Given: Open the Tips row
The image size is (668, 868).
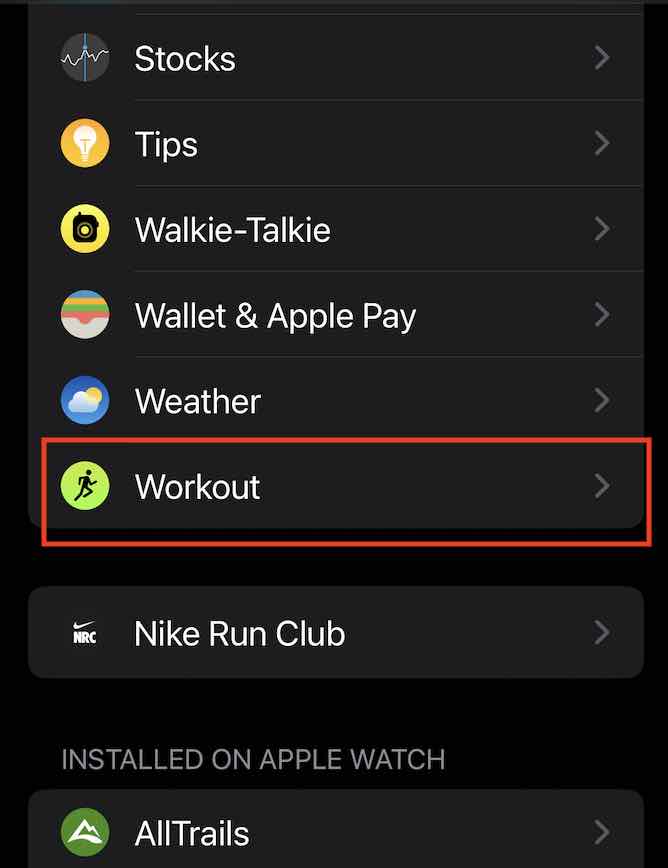Looking at the screenshot, I should pyautogui.click(x=335, y=145).
